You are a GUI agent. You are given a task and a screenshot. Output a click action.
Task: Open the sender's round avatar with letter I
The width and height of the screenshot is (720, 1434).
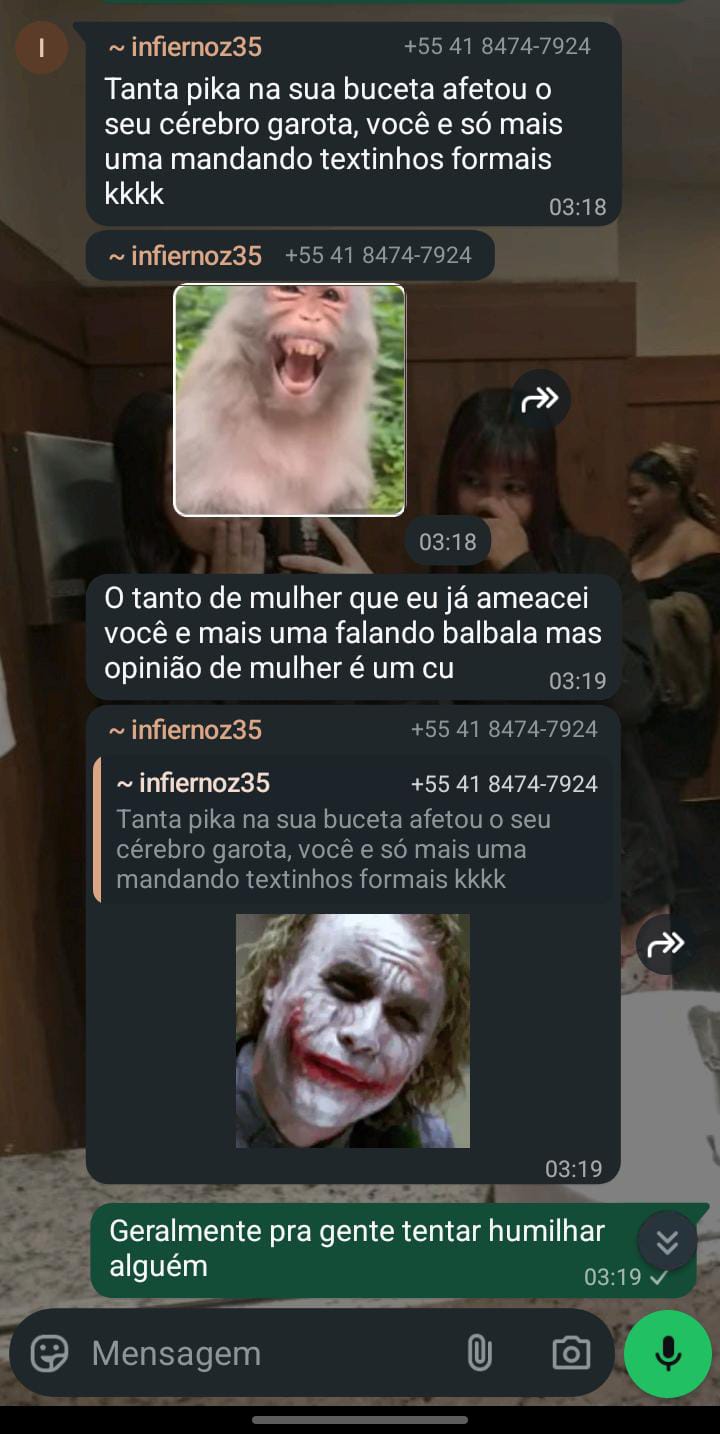click(x=41, y=47)
